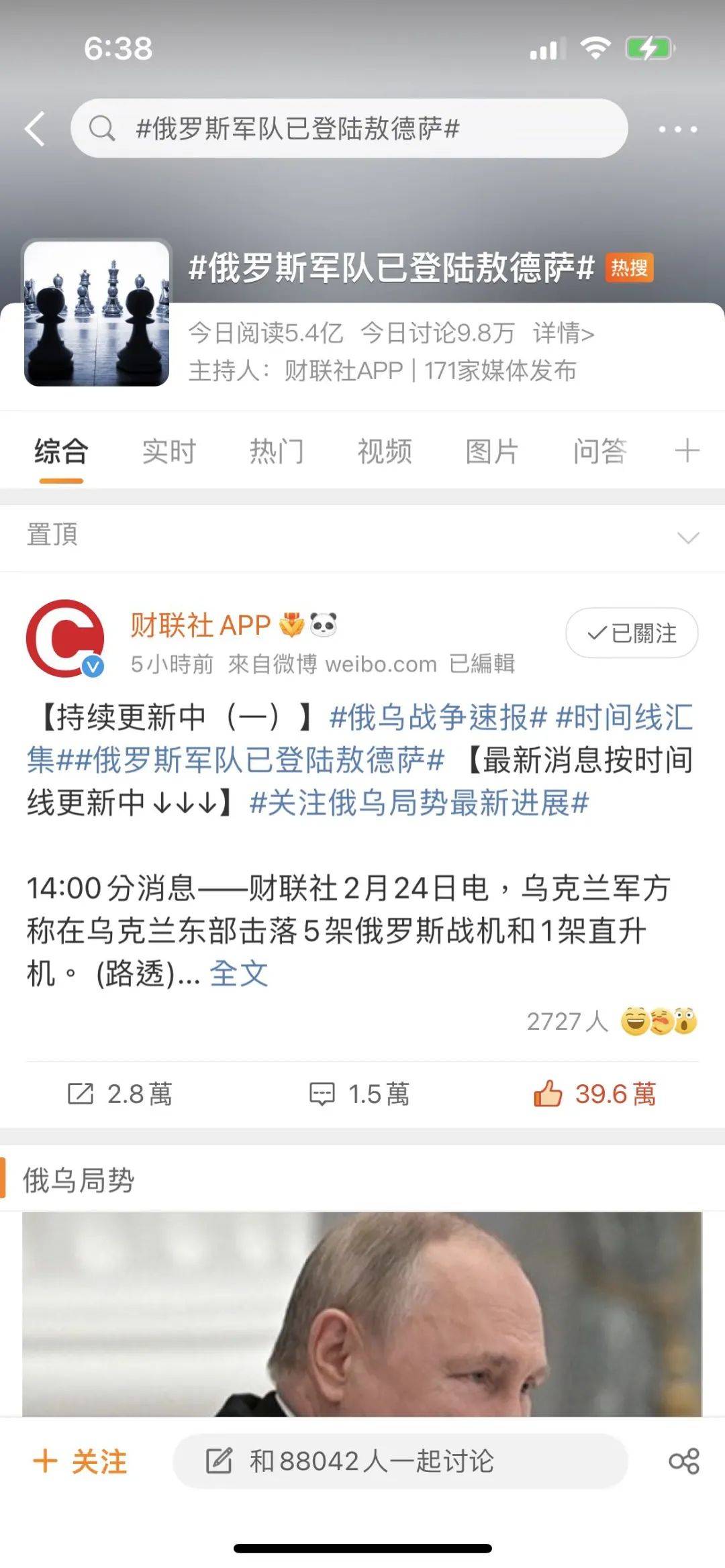The width and height of the screenshot is (725, 1568).
Task: Switch to the 实时 tab
Action: click(x=168, y=452)
